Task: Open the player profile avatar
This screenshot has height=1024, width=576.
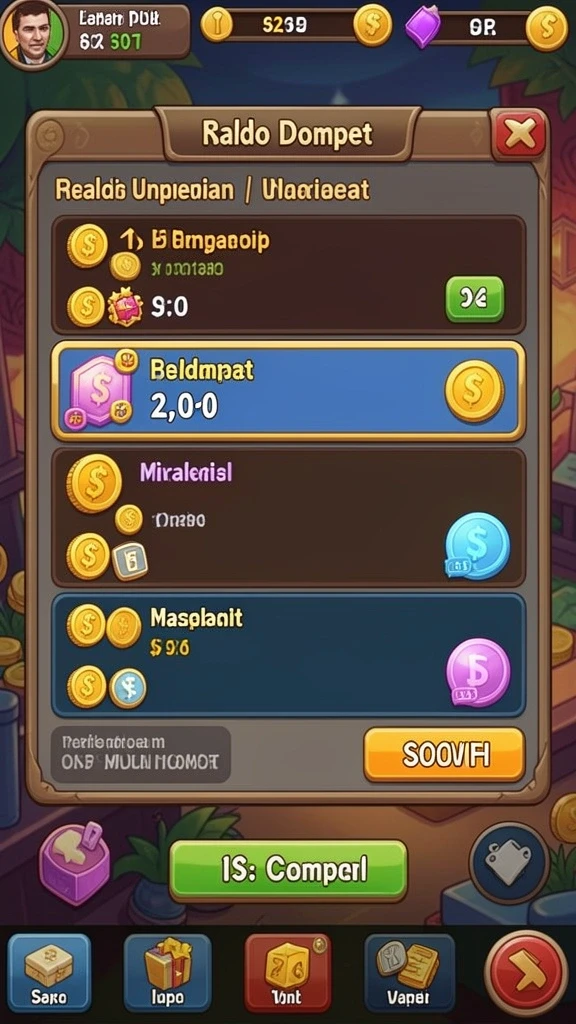Action: pyautogui.click(x=34, y=33)
